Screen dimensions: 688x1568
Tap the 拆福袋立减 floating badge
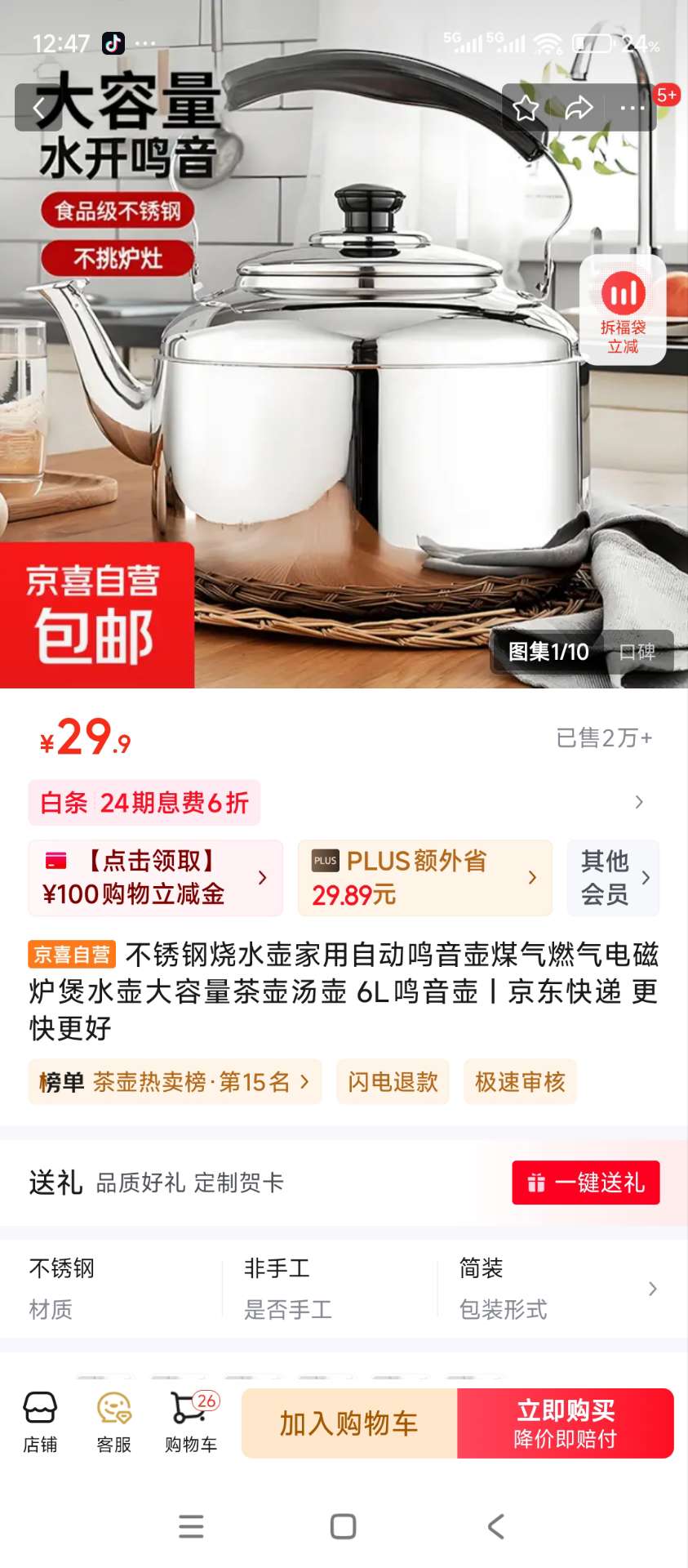pyautogui.click(x=623, y=310)
